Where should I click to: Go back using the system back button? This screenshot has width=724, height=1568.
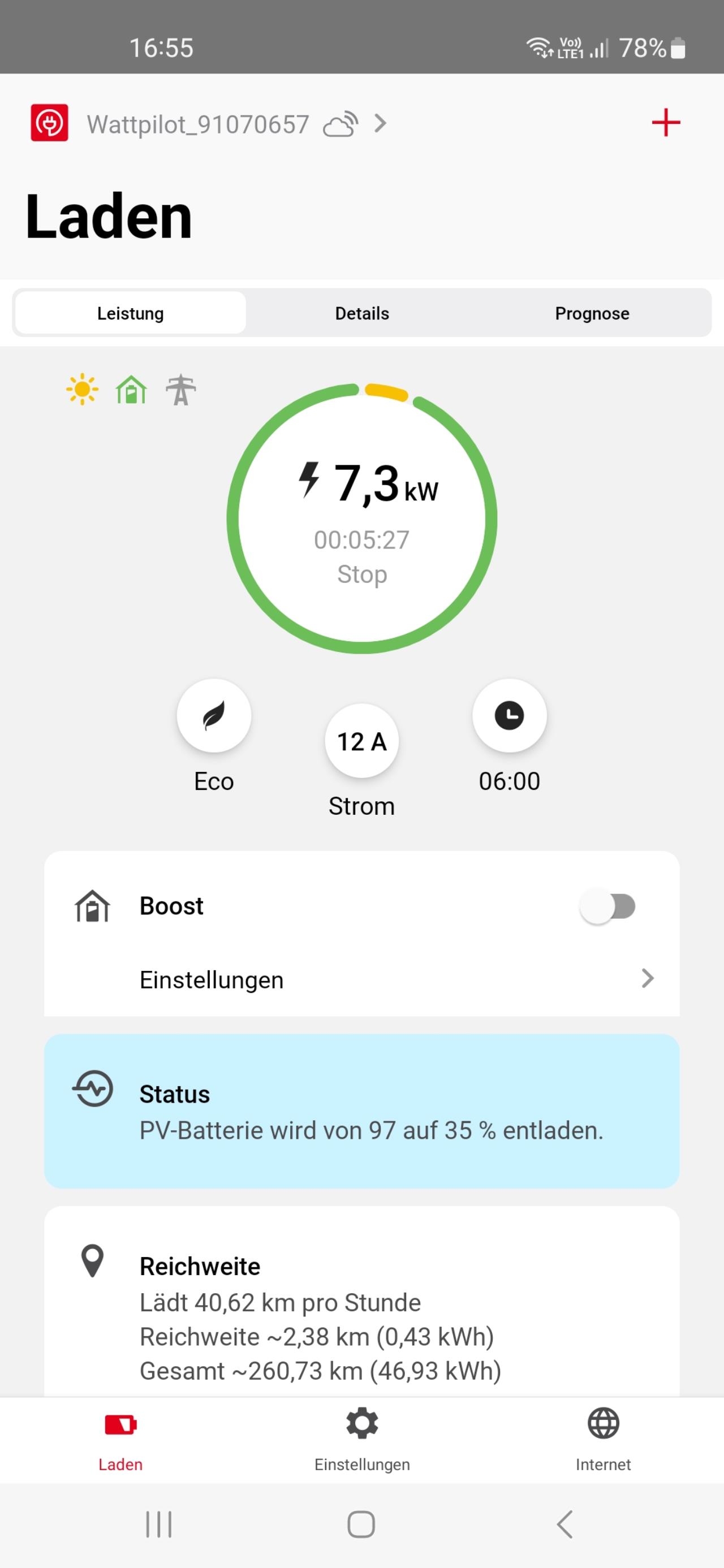coord(564,1524)
